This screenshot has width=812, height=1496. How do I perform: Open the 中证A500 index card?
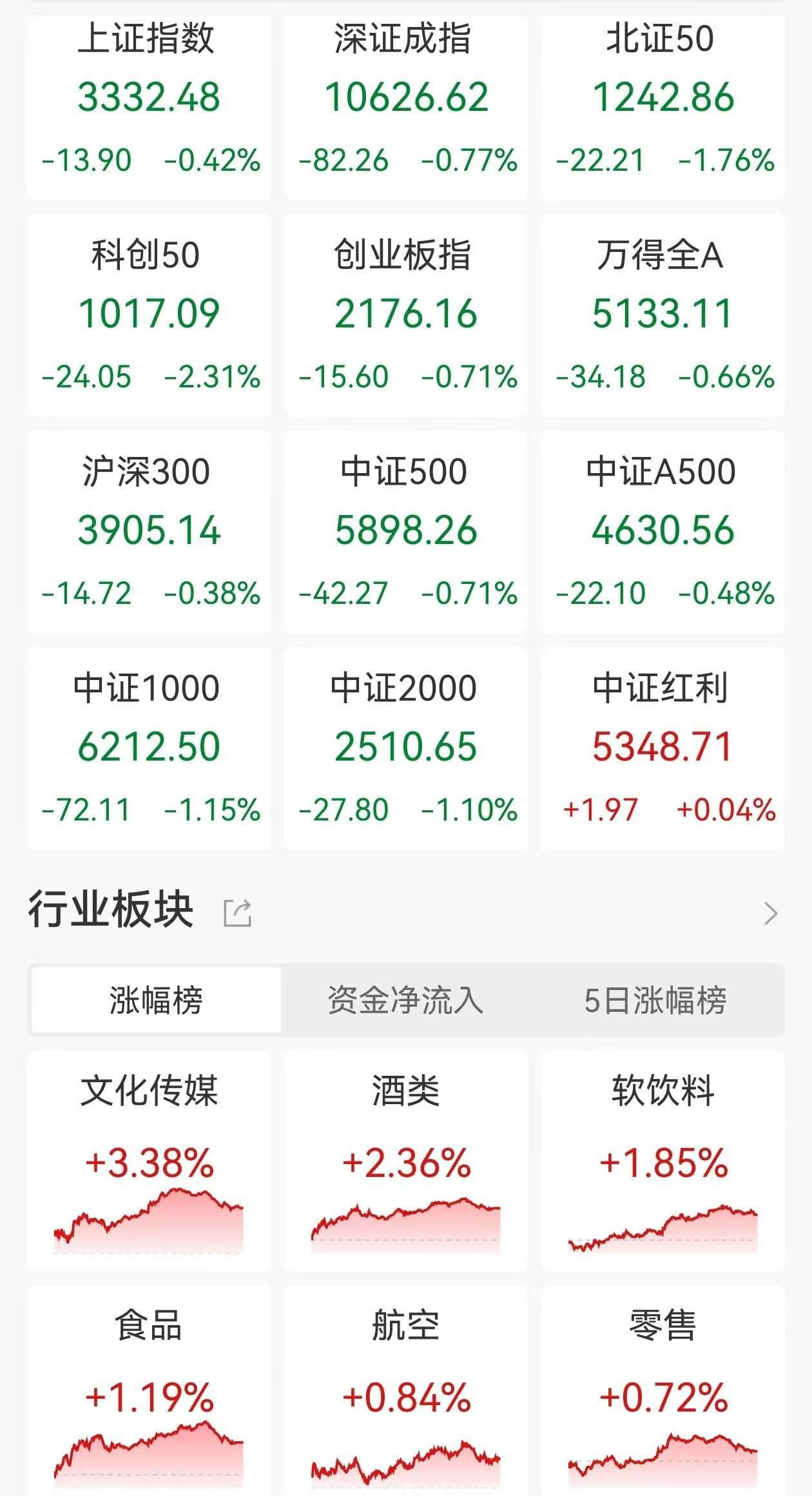(662, 532)
